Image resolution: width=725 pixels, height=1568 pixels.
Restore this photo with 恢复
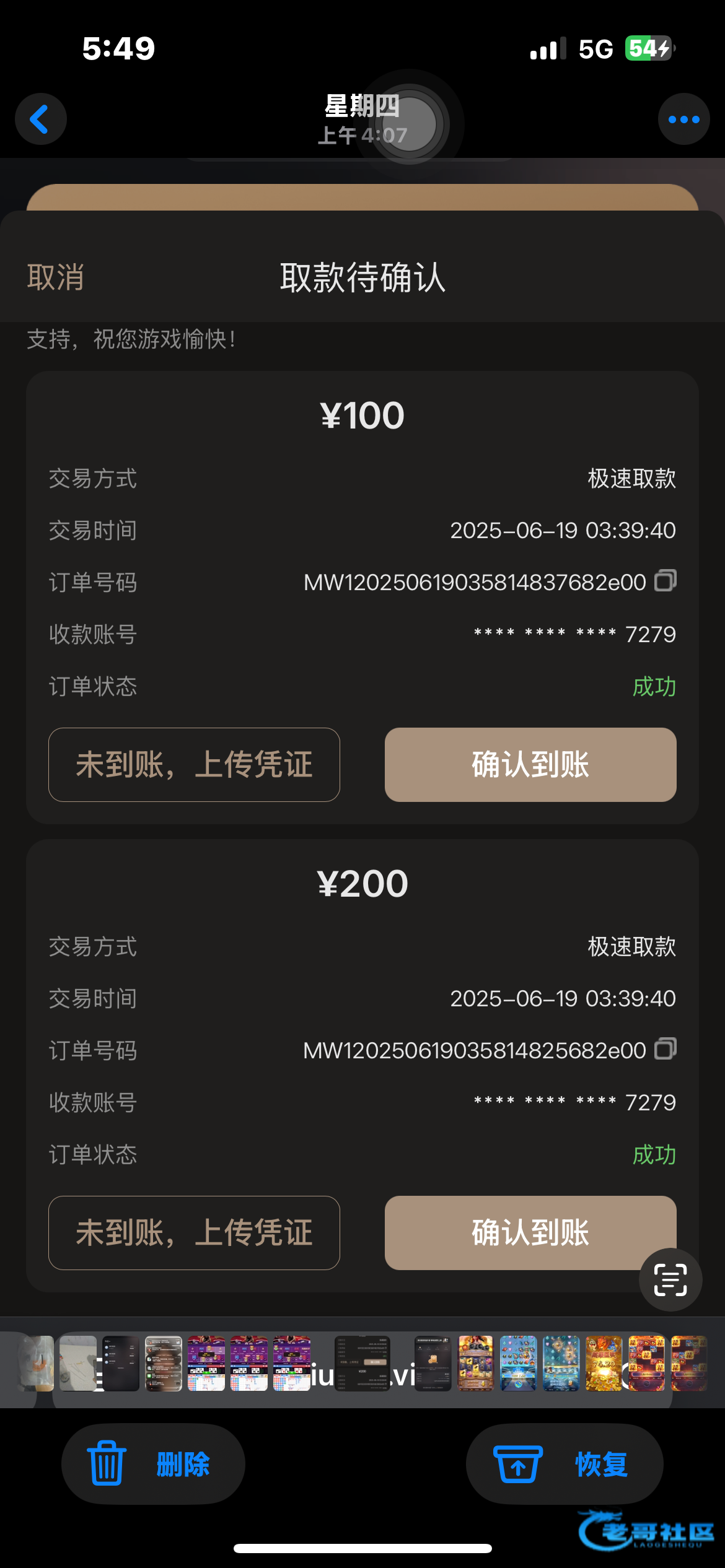tap(564, 1464)
